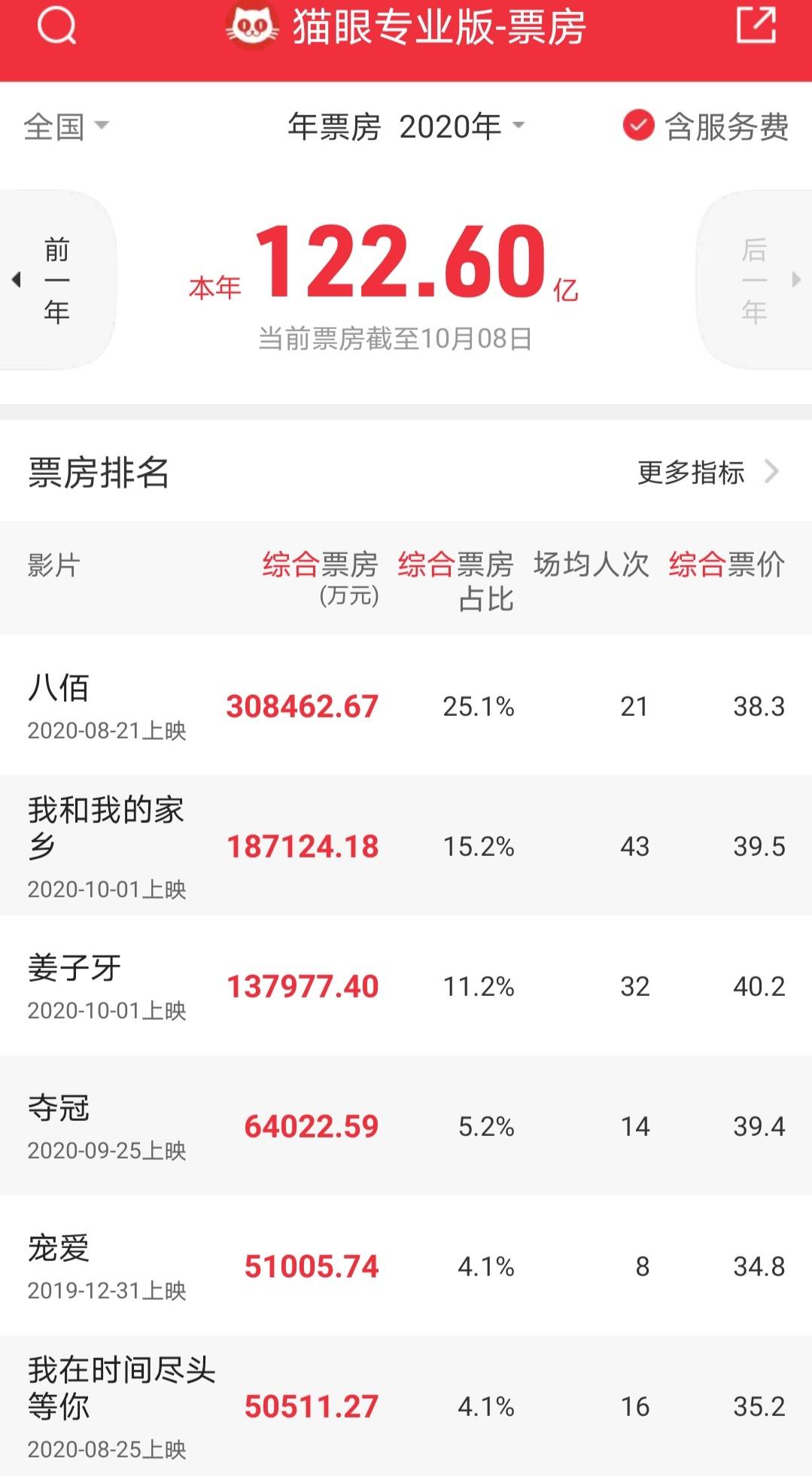
Task: Open the search icon
Action: [x=56, y=26]
